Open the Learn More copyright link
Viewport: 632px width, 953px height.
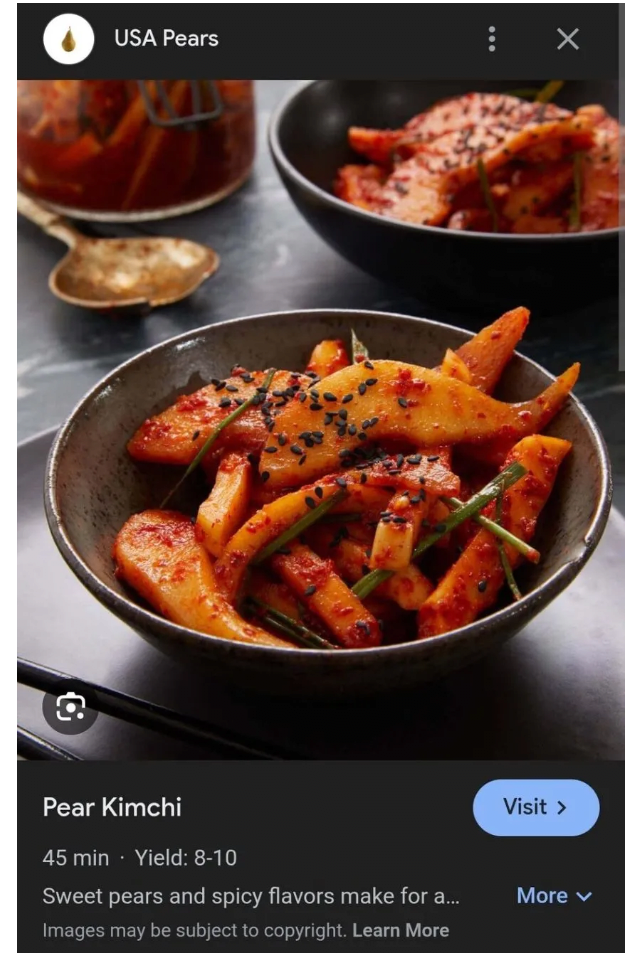pyautogui.click(x=400, y=930)
